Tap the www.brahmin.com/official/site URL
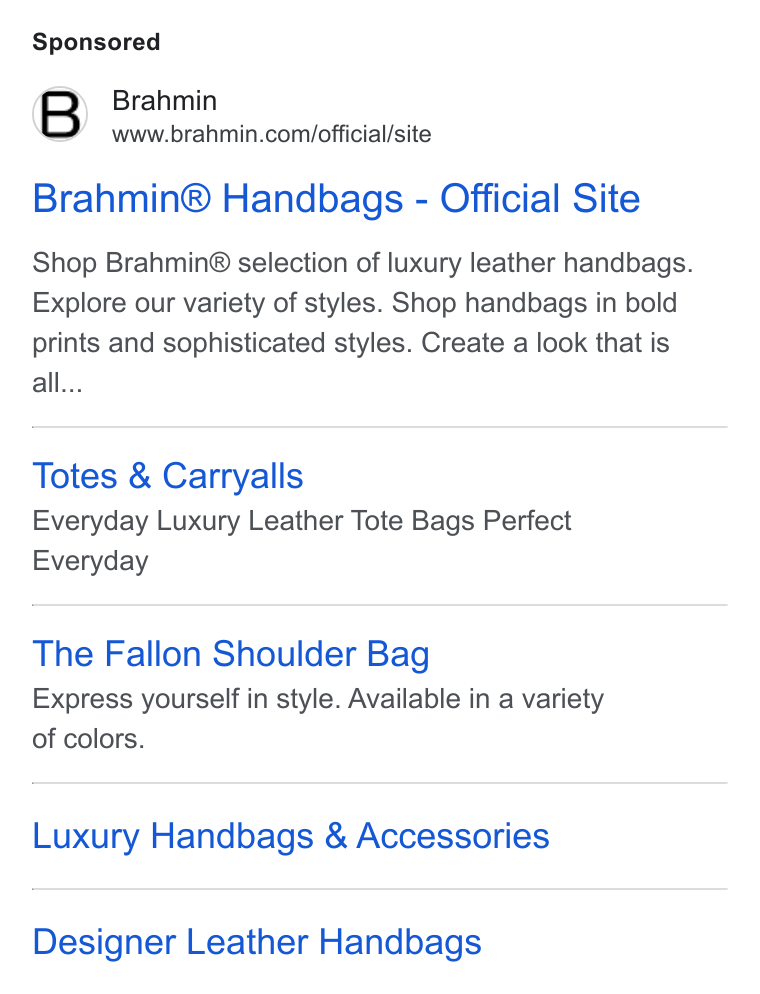The height and width of the screenshot is (994, 760). click(x=272, y=134)
